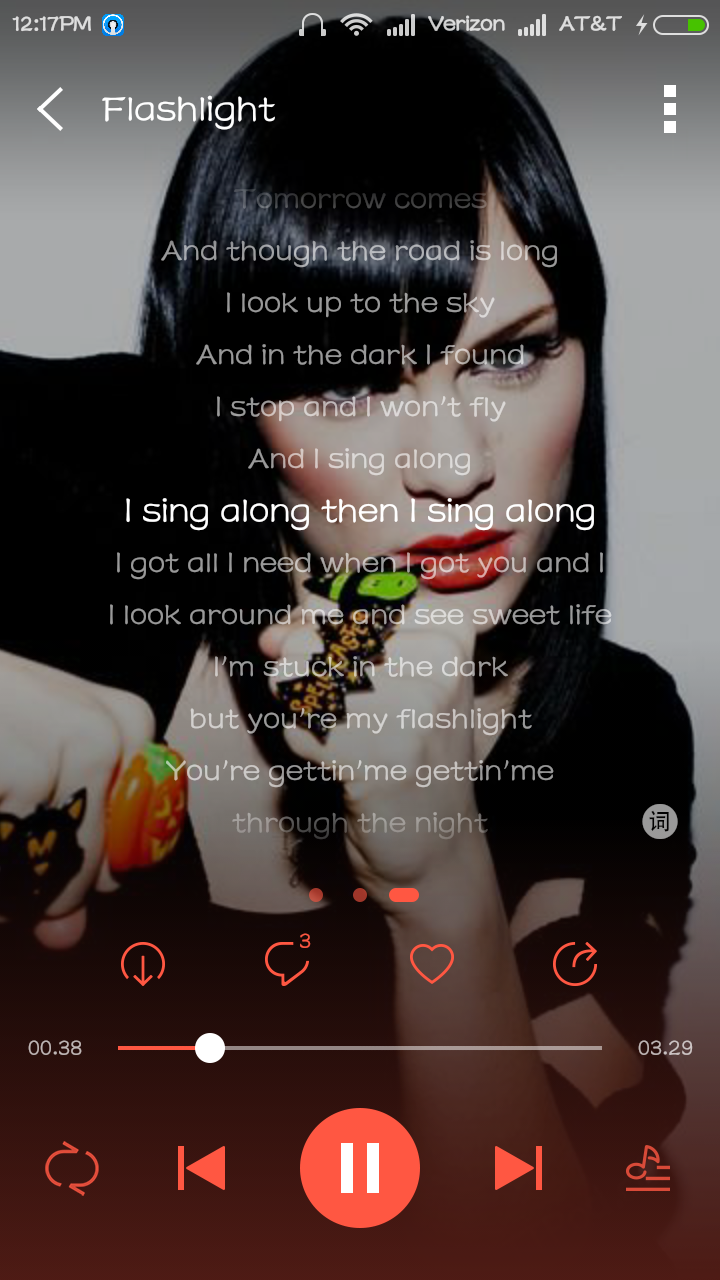720x1280 pixels.
Task: Download the song Flashlight
Action: [x=143, y=965]
